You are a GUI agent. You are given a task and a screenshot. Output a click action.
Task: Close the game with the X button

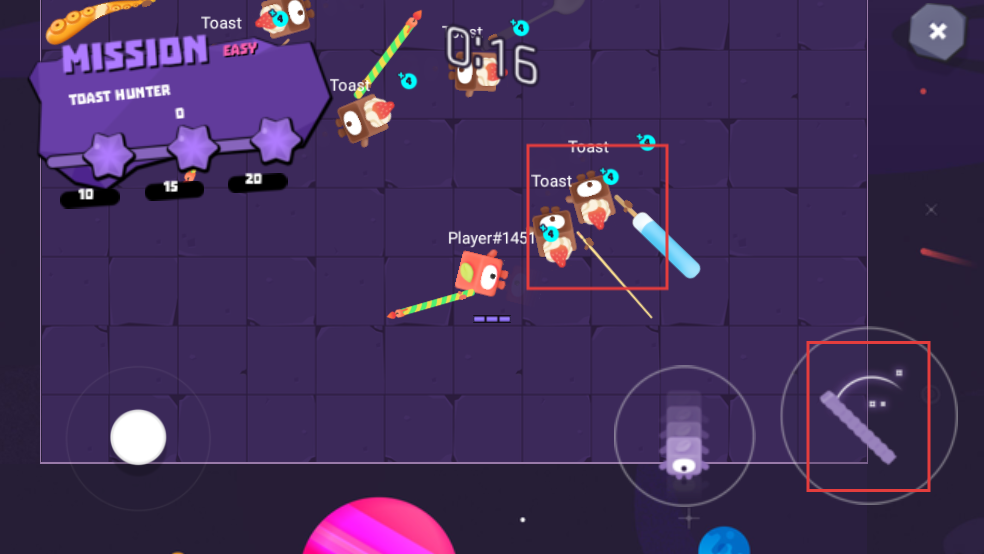coord(937,32)
